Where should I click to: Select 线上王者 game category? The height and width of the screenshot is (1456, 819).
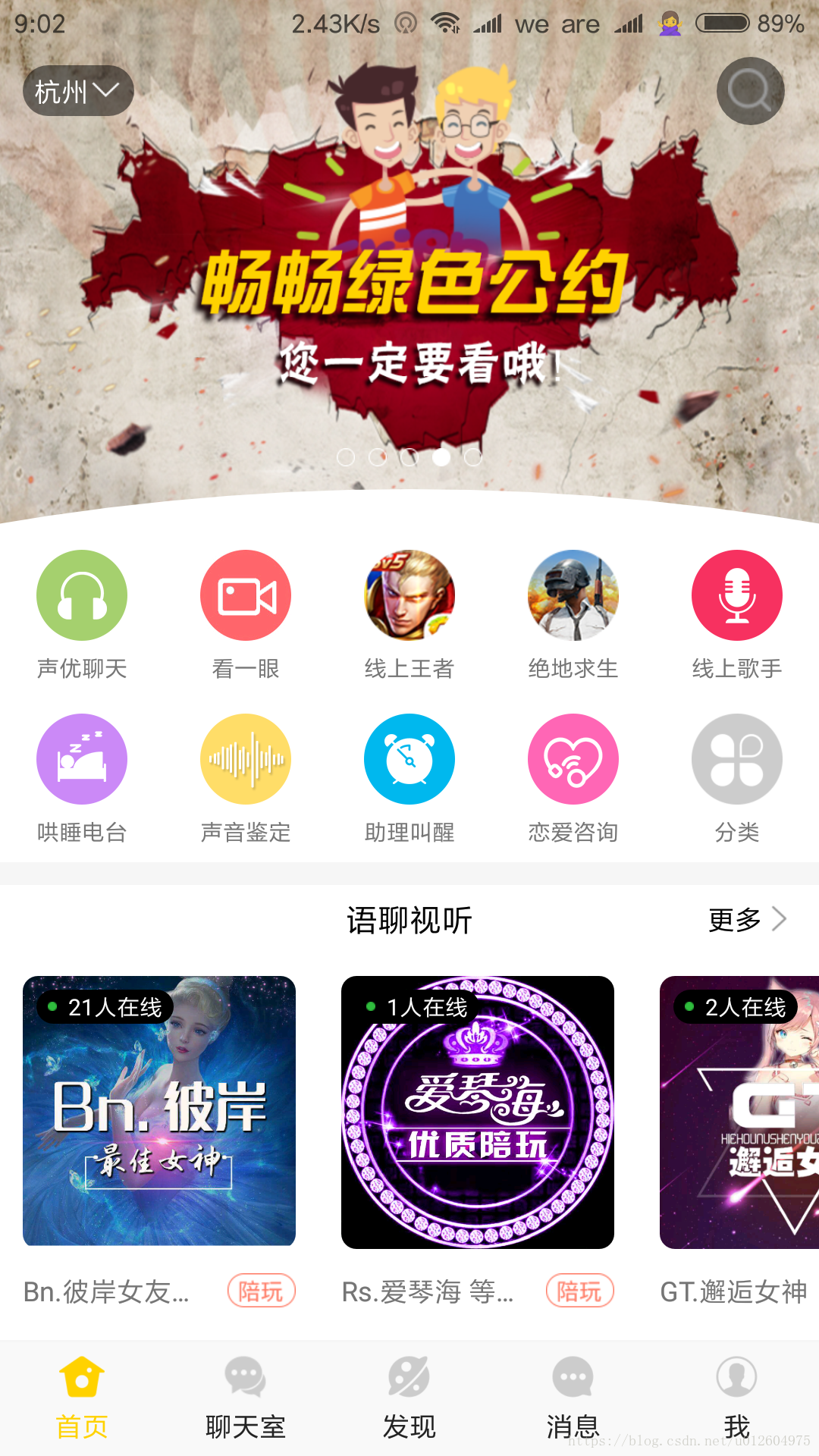tap(409, 596)
